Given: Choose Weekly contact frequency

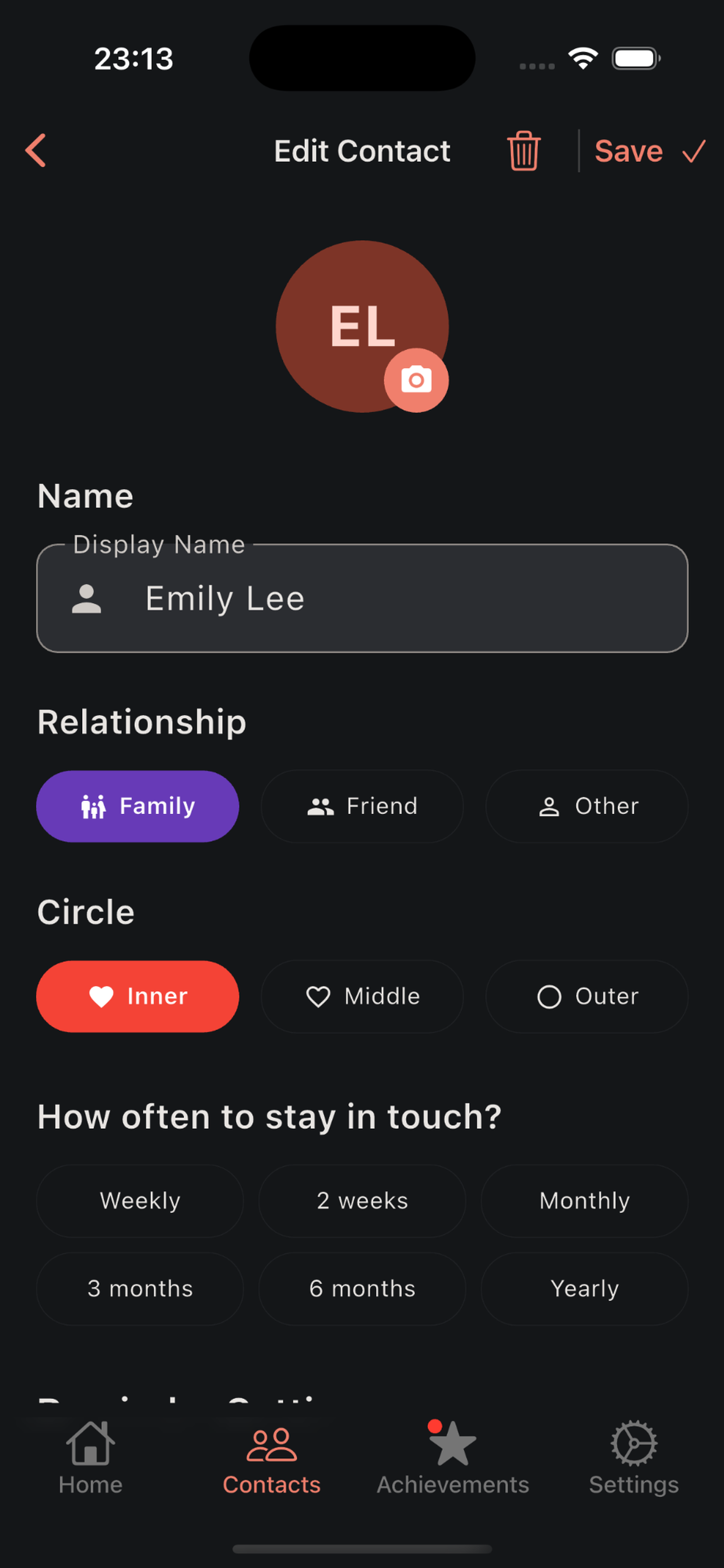Looking at the screenshot, I should (139, 1200).
